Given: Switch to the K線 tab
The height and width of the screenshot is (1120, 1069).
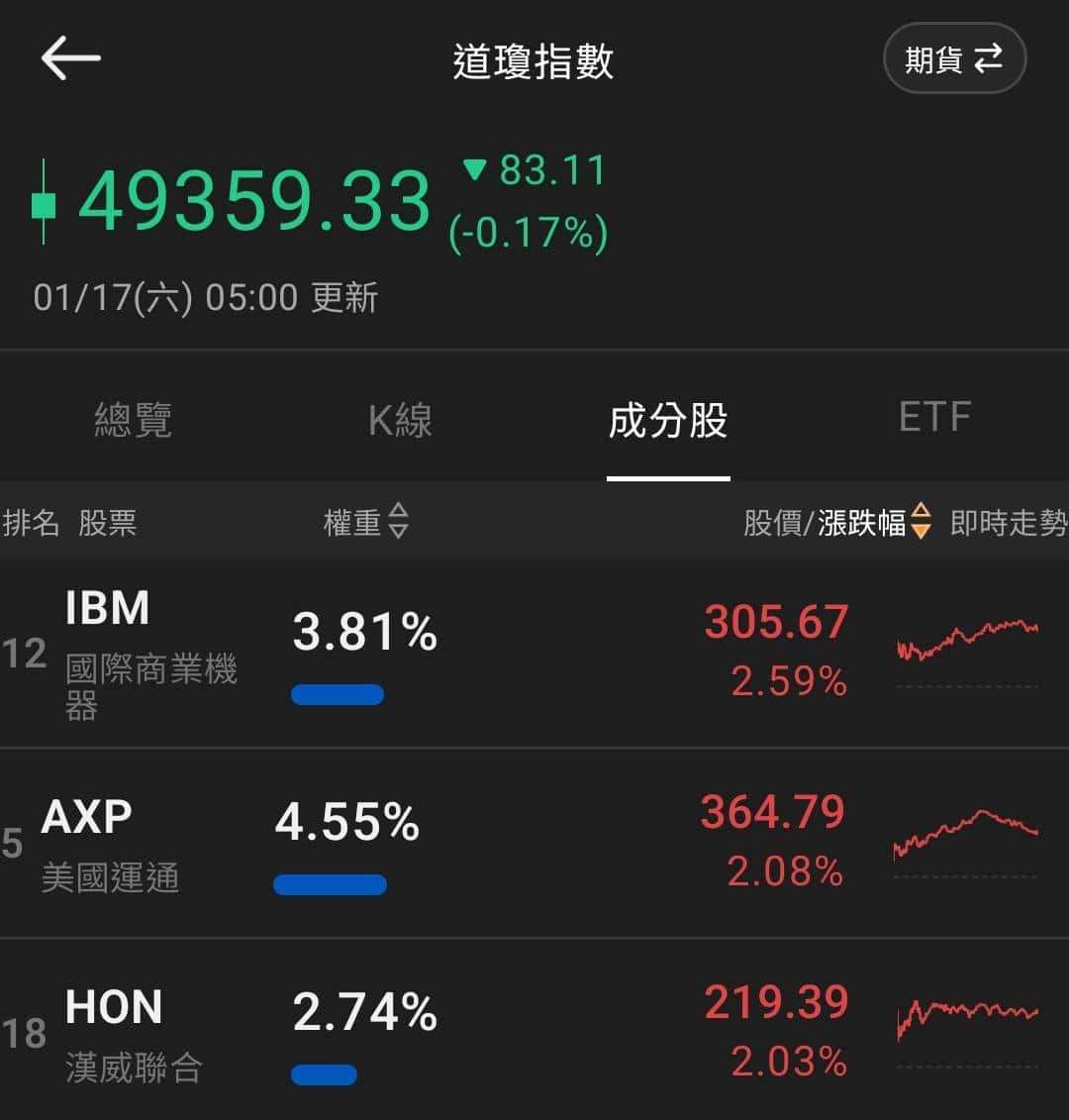Looking at the screenshot, I should pos(400,420).
